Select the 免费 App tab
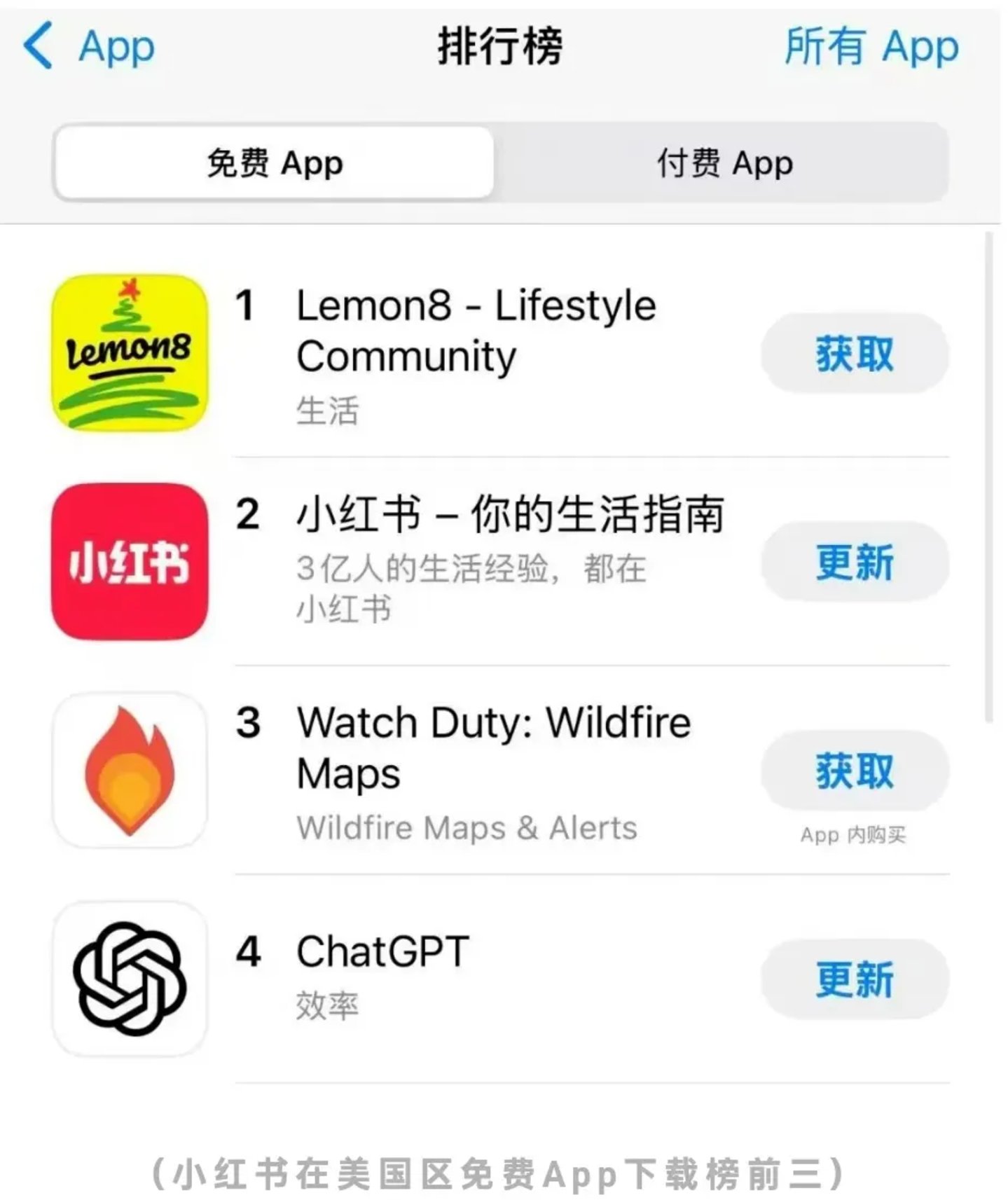 pos(275,163)
